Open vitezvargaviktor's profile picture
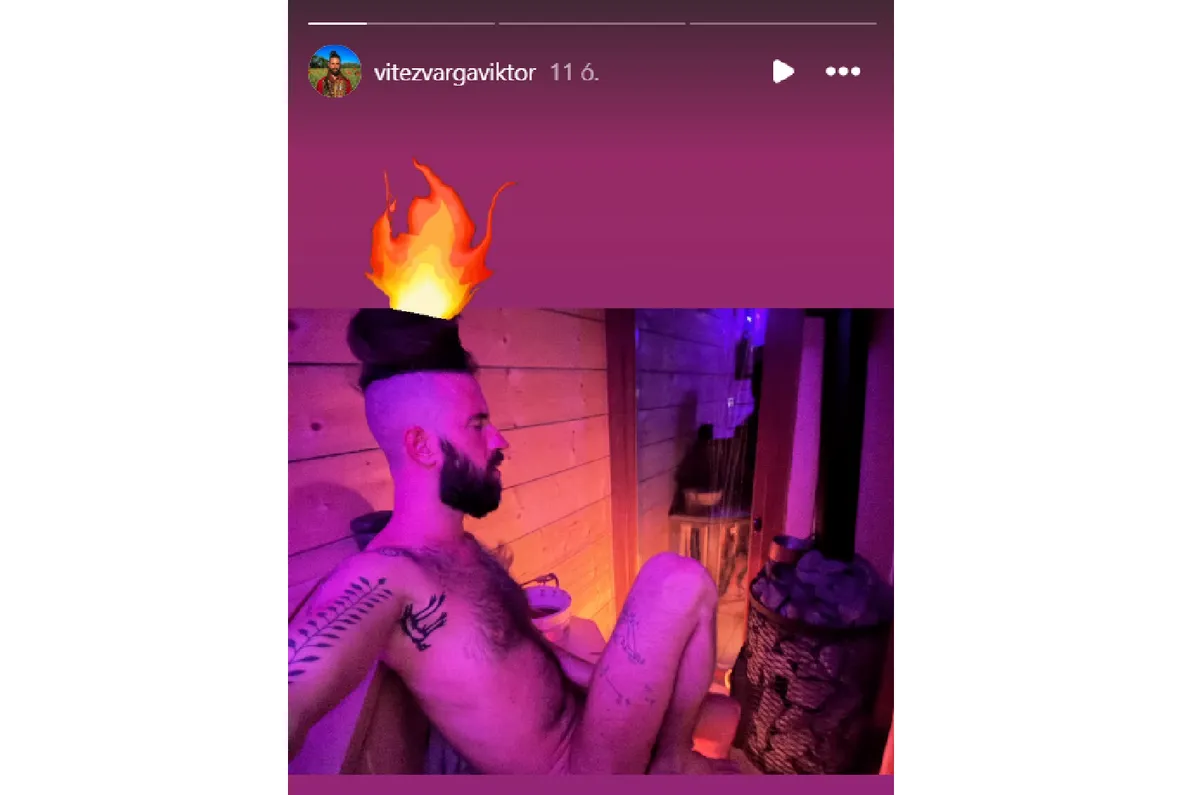 [335, 71]
